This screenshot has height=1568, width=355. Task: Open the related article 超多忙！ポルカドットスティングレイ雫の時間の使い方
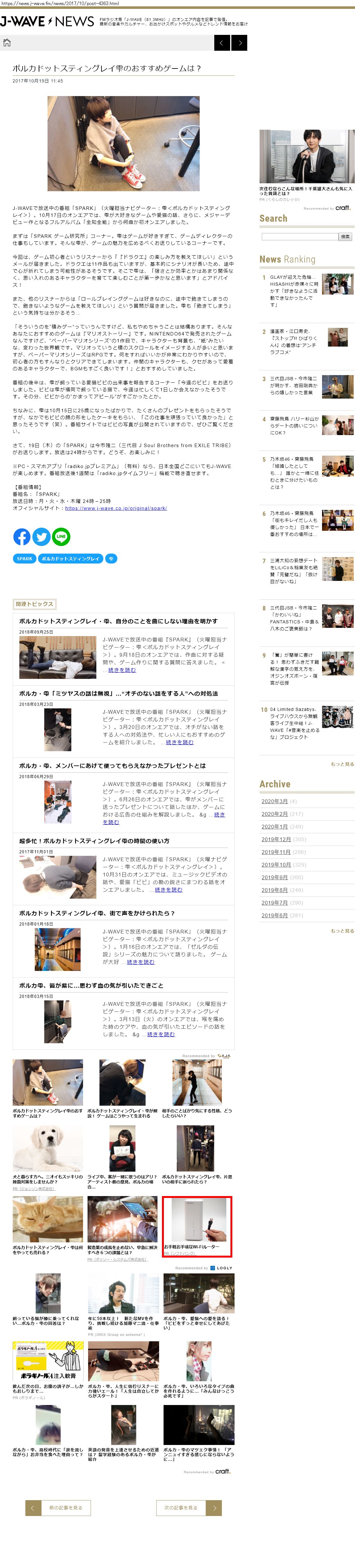(94, 841)
